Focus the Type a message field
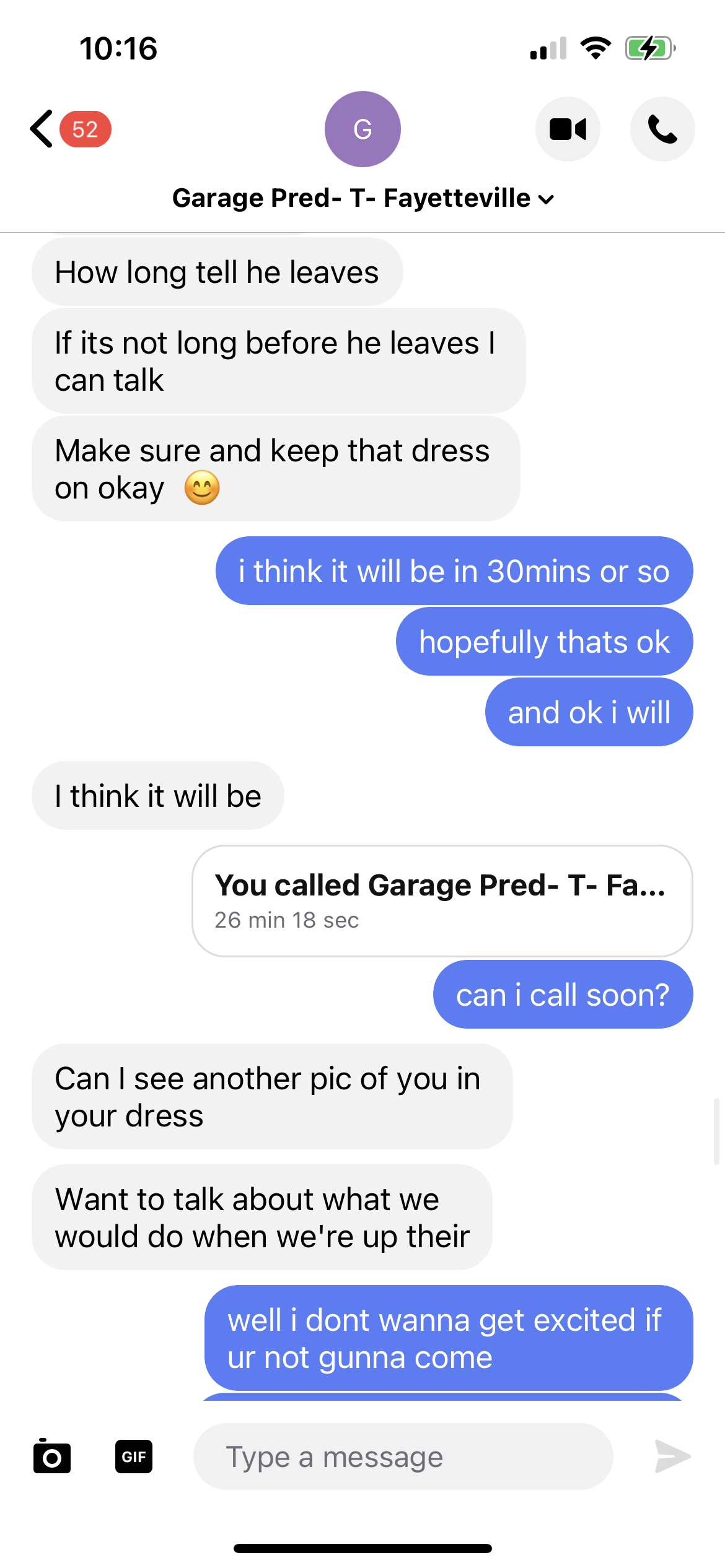 click(403, 1457)
